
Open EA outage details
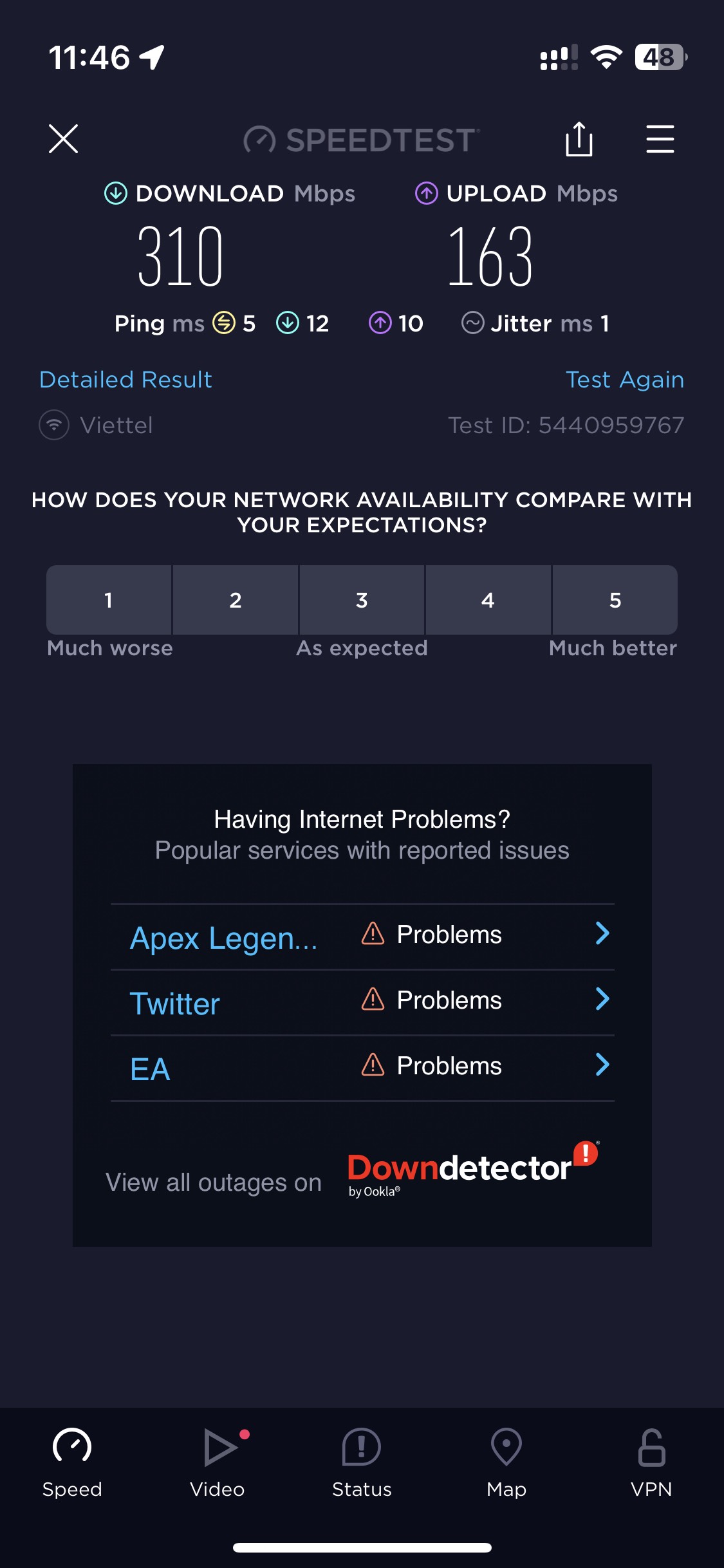pyautogui.click(x=362, y=1068)
